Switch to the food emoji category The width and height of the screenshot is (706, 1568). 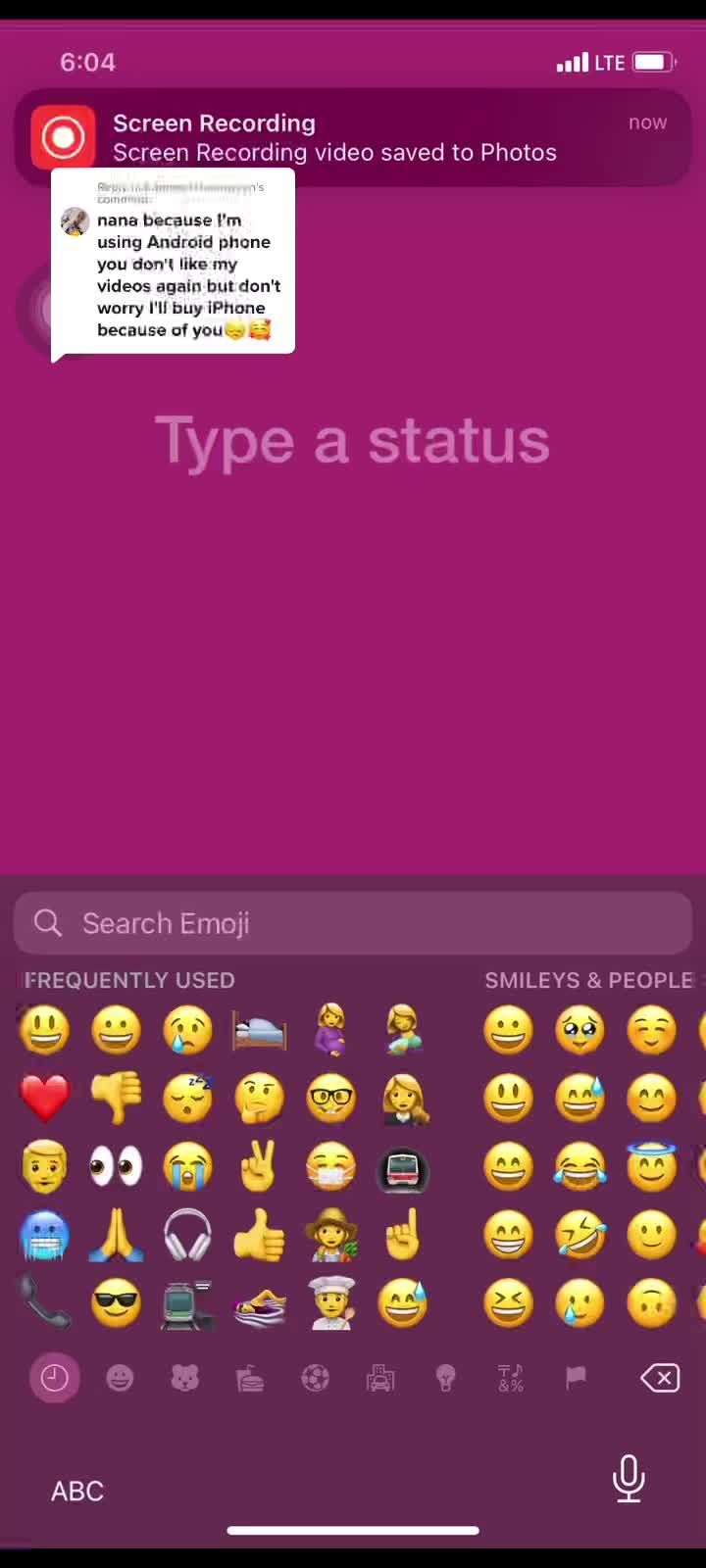tap(250, 1379)
